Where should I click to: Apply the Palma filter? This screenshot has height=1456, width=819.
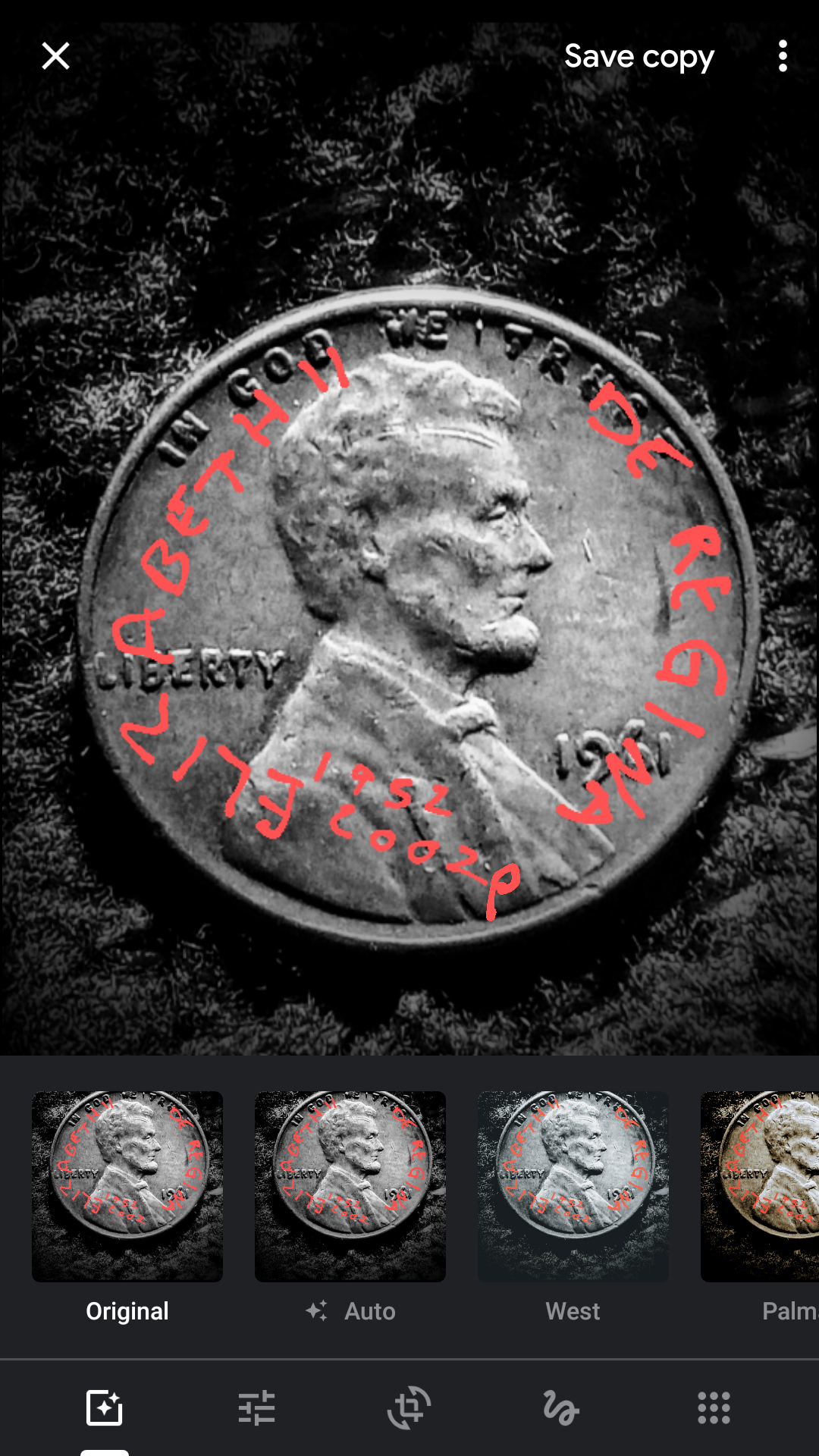pos(760,1187)
